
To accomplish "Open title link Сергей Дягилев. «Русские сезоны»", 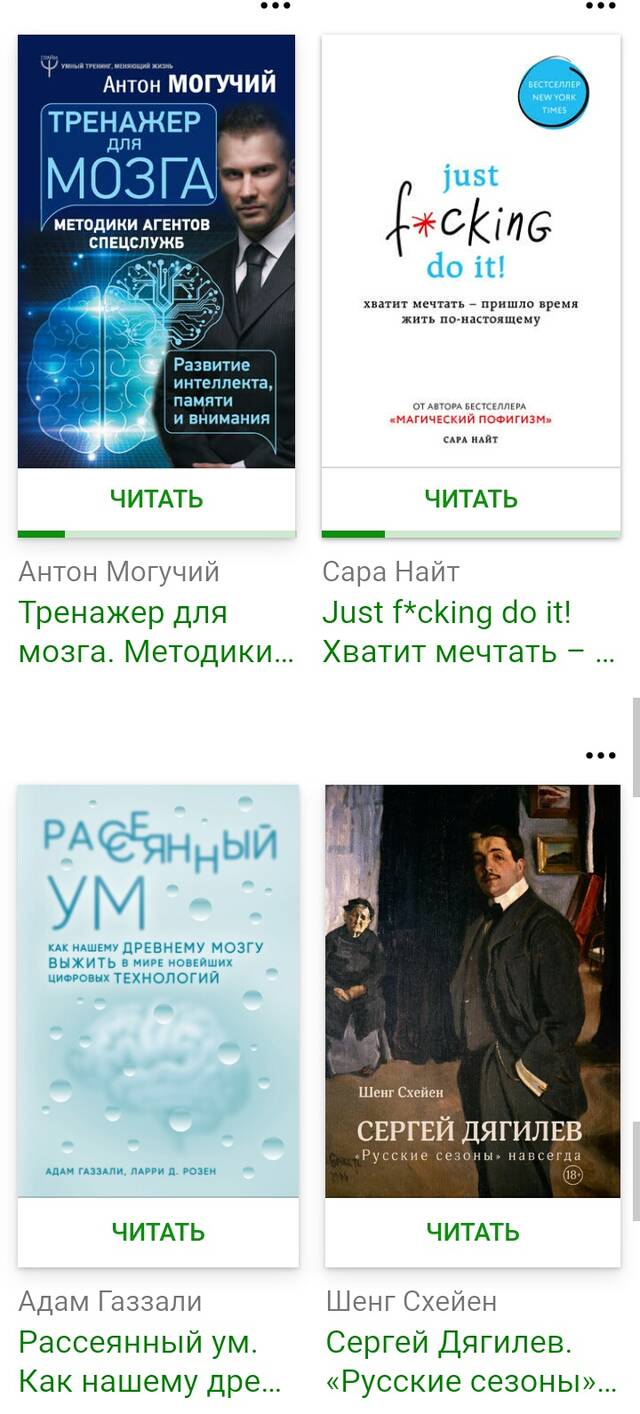I will pyautogui.click(x=472, y=1362).
